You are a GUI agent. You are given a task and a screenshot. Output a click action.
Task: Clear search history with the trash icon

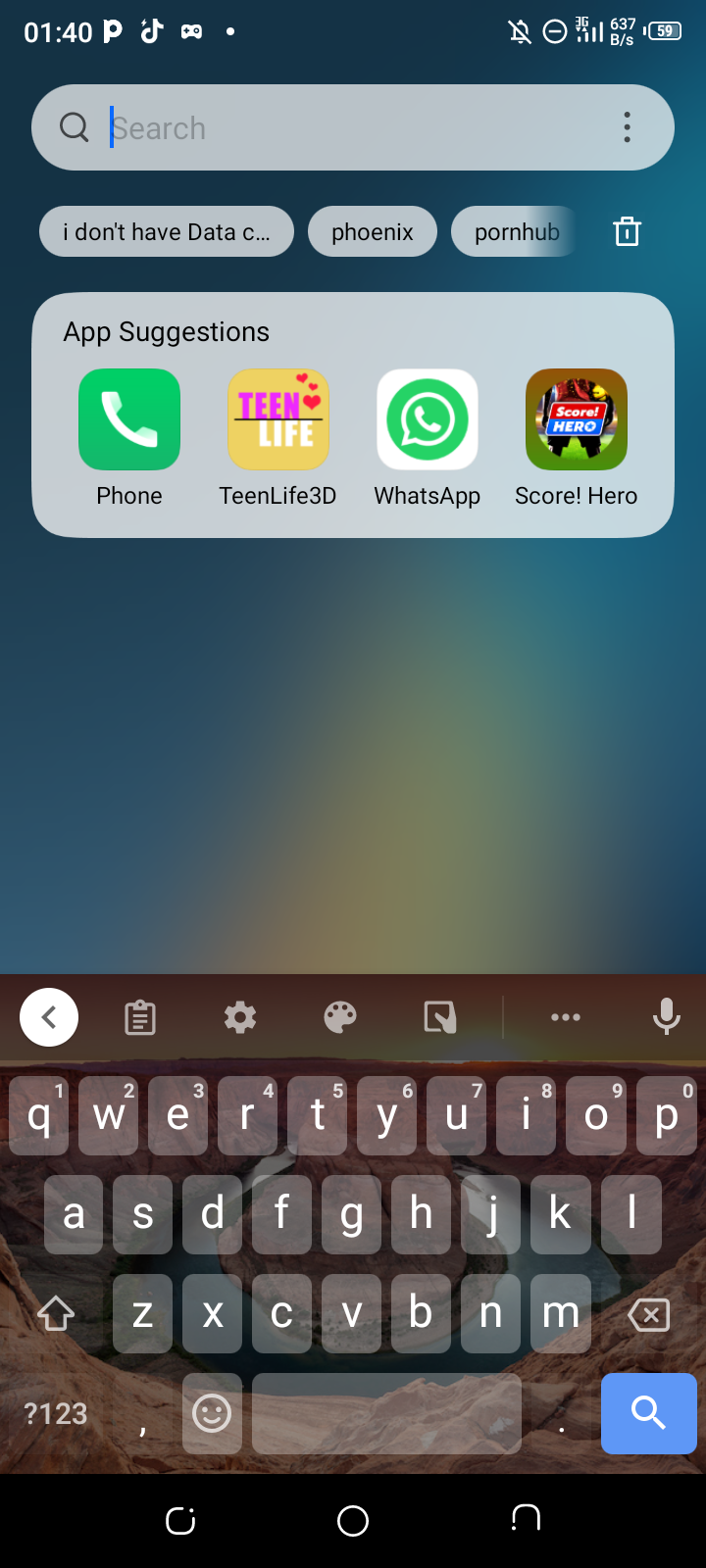point(627,232)
